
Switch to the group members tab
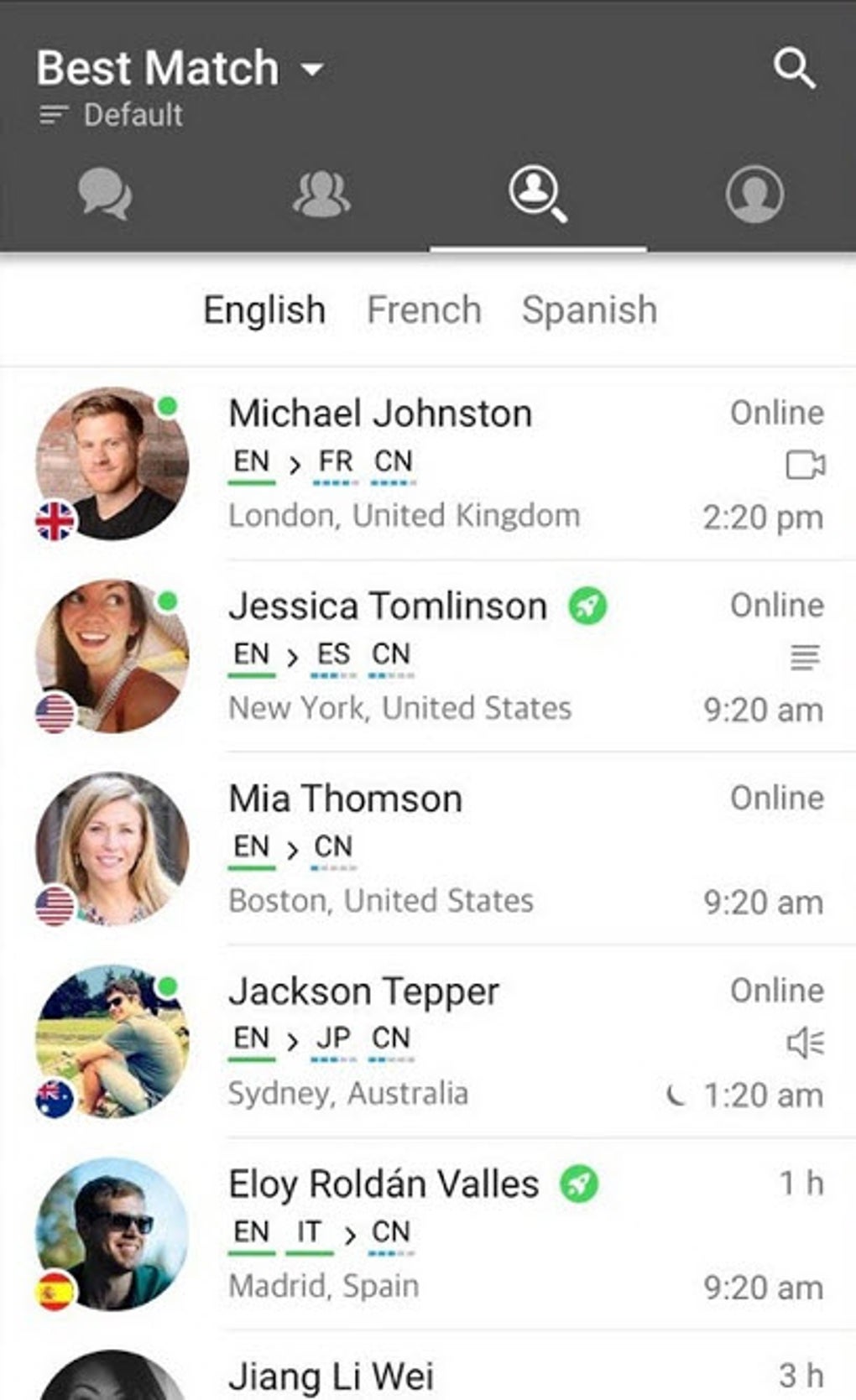tap(321, 195)
